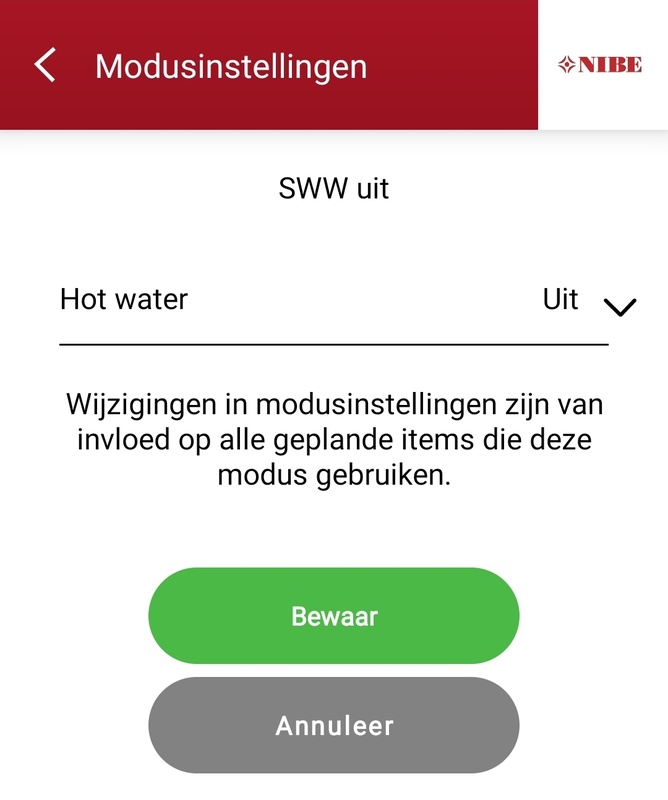The height and width of the screenshot is (800, 668).
Task: Go back from Modusinstellingen
Action: click(45, 65)
